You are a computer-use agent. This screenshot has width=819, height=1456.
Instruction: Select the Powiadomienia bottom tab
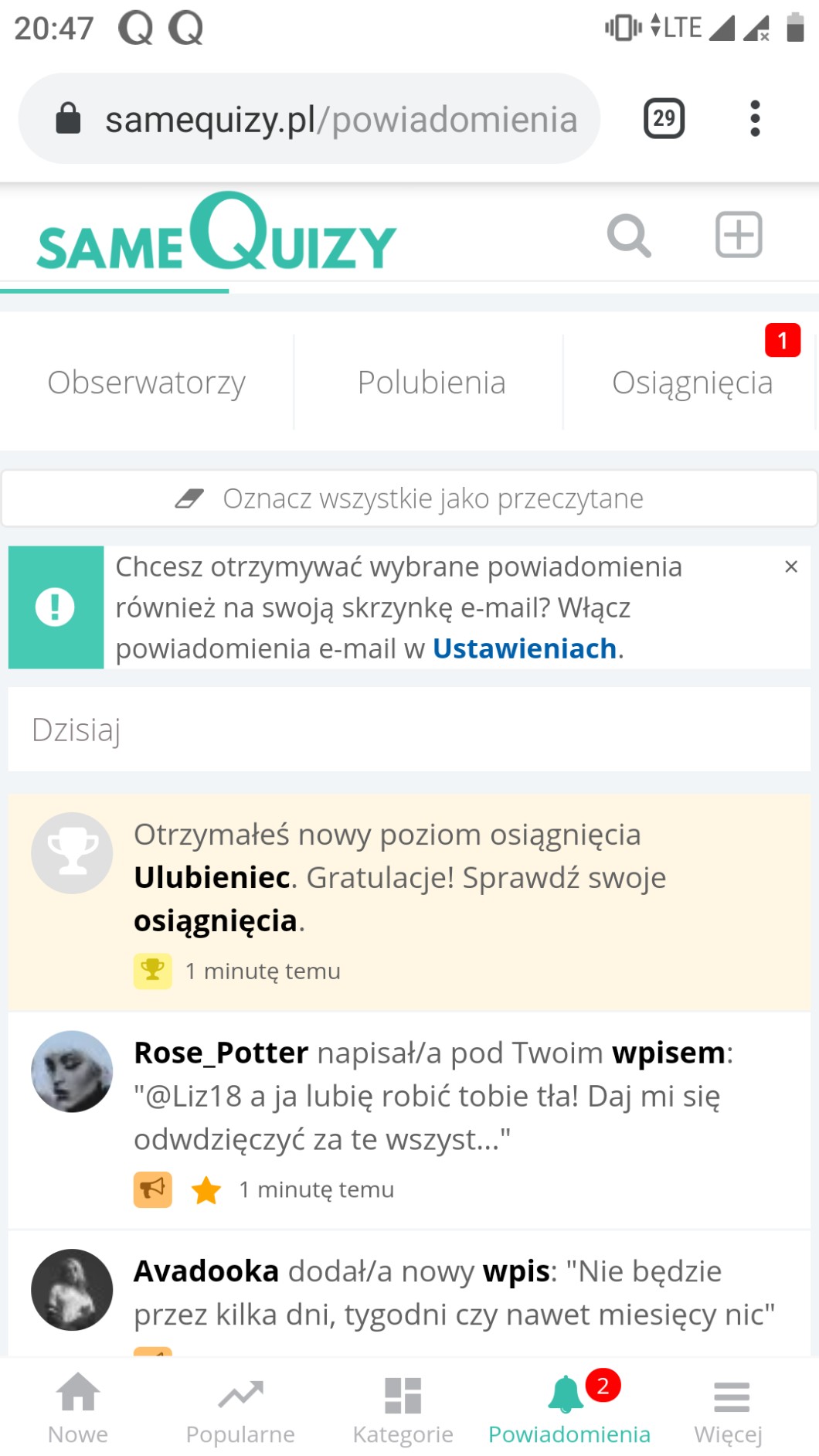(569, 1410)
